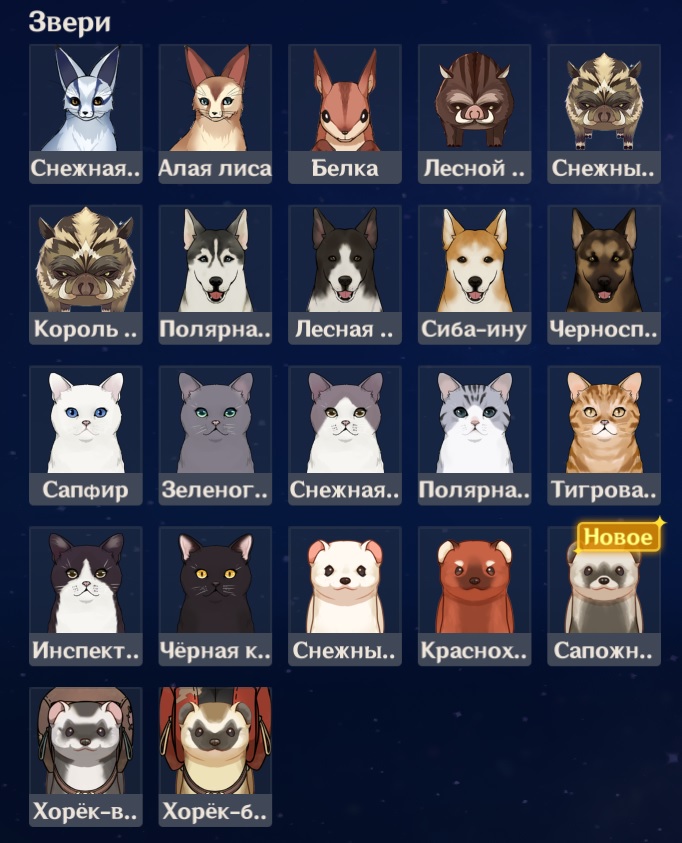Viewport: 682px width, 843px height.
Task: Open the Полярна.. husky dog card
Action: (215, 273)
